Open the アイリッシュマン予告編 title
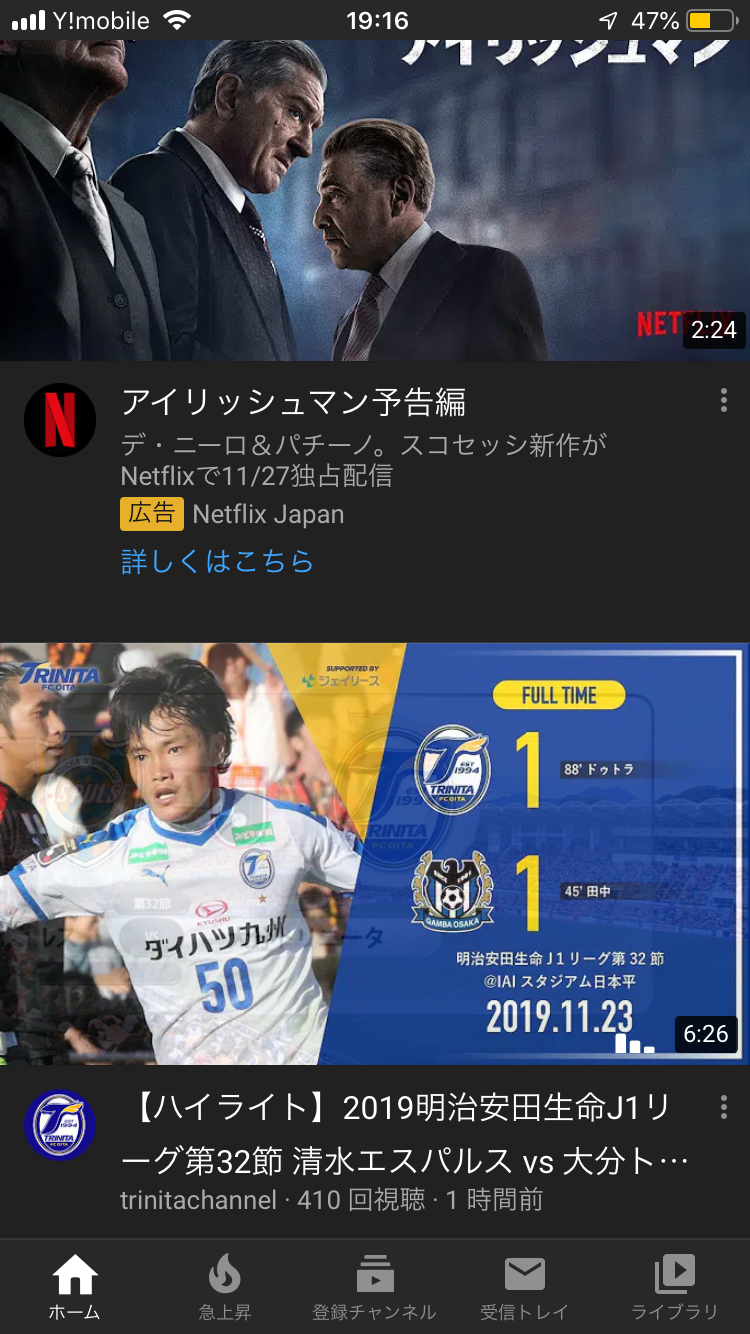The image size is (750, 1334). click(x=293, y=402)
